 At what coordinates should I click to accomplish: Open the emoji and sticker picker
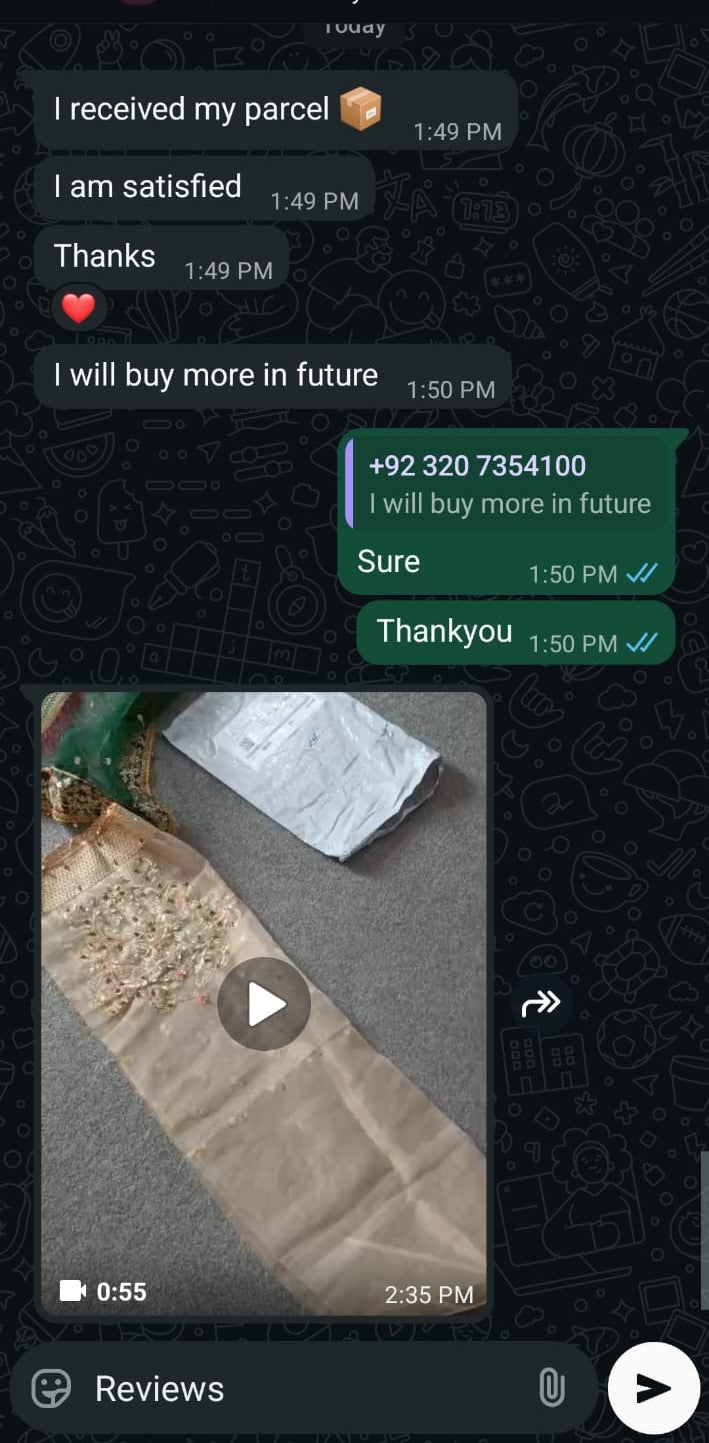pos(52,1388)
